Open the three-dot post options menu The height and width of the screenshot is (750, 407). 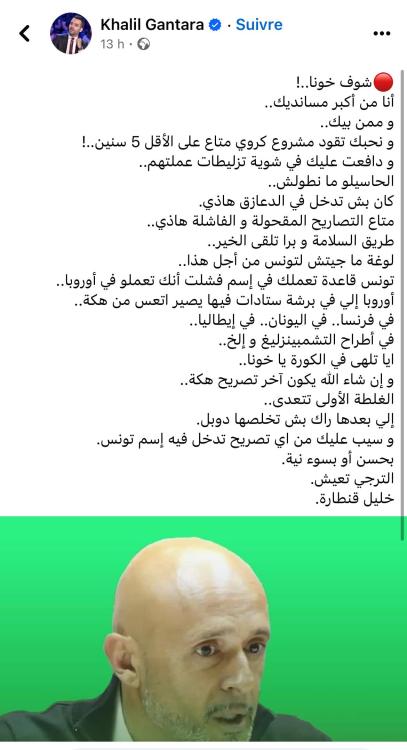point(382,33)
